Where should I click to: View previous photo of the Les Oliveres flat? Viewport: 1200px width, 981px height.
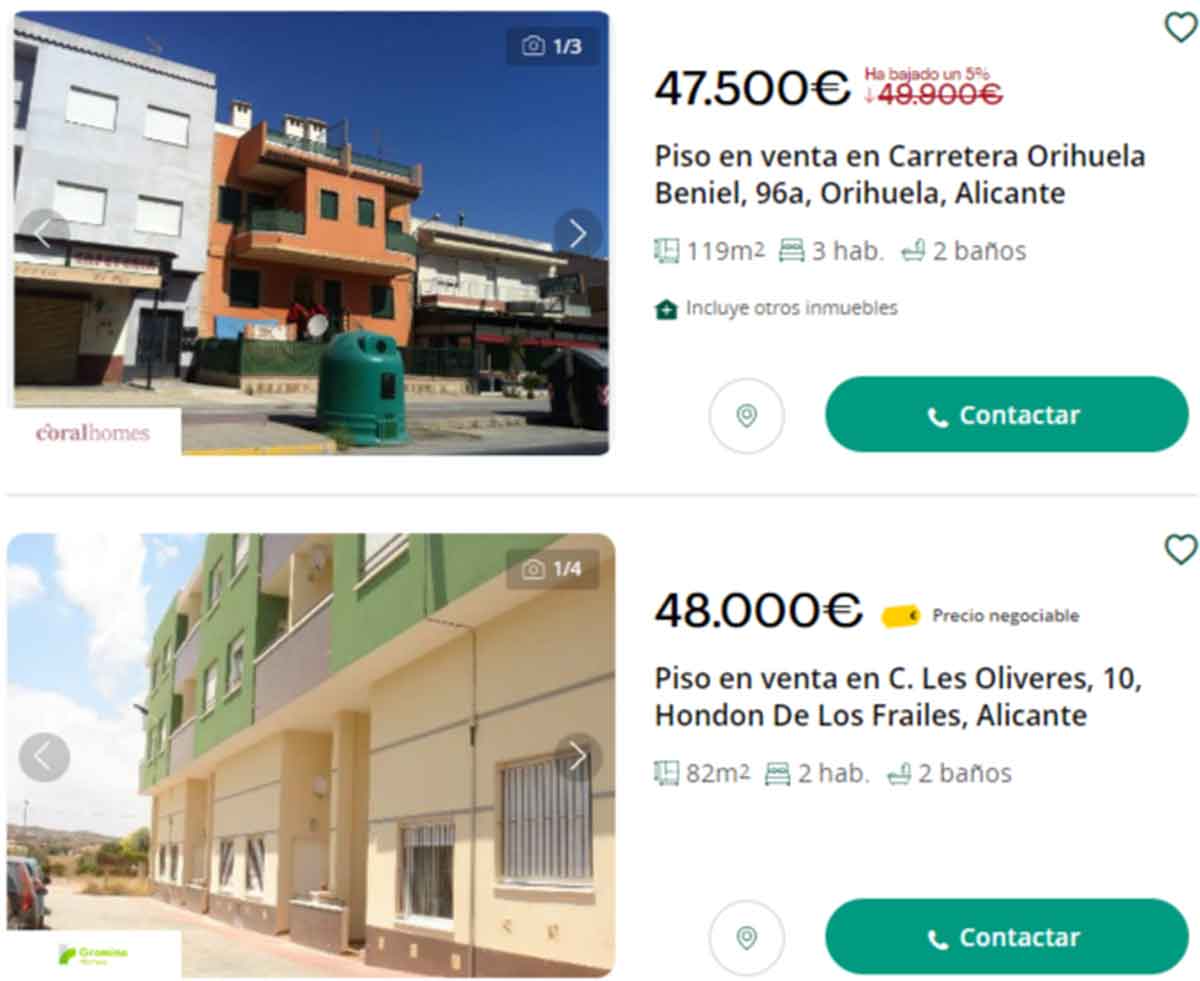pyautogui.click(x=44, y=757)
